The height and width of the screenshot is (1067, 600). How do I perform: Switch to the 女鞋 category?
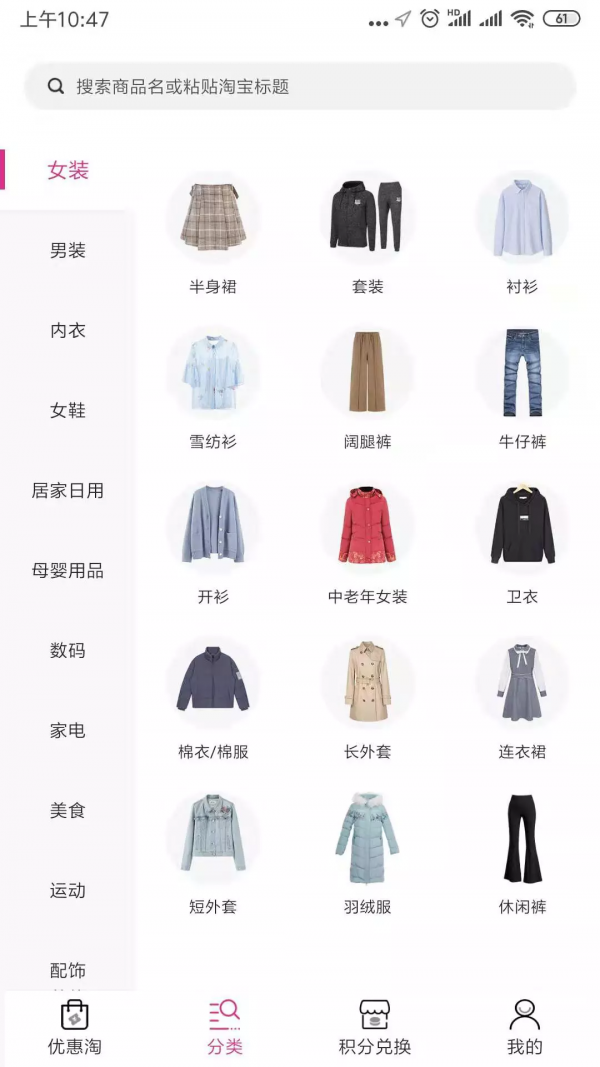[x=67, y=410]
